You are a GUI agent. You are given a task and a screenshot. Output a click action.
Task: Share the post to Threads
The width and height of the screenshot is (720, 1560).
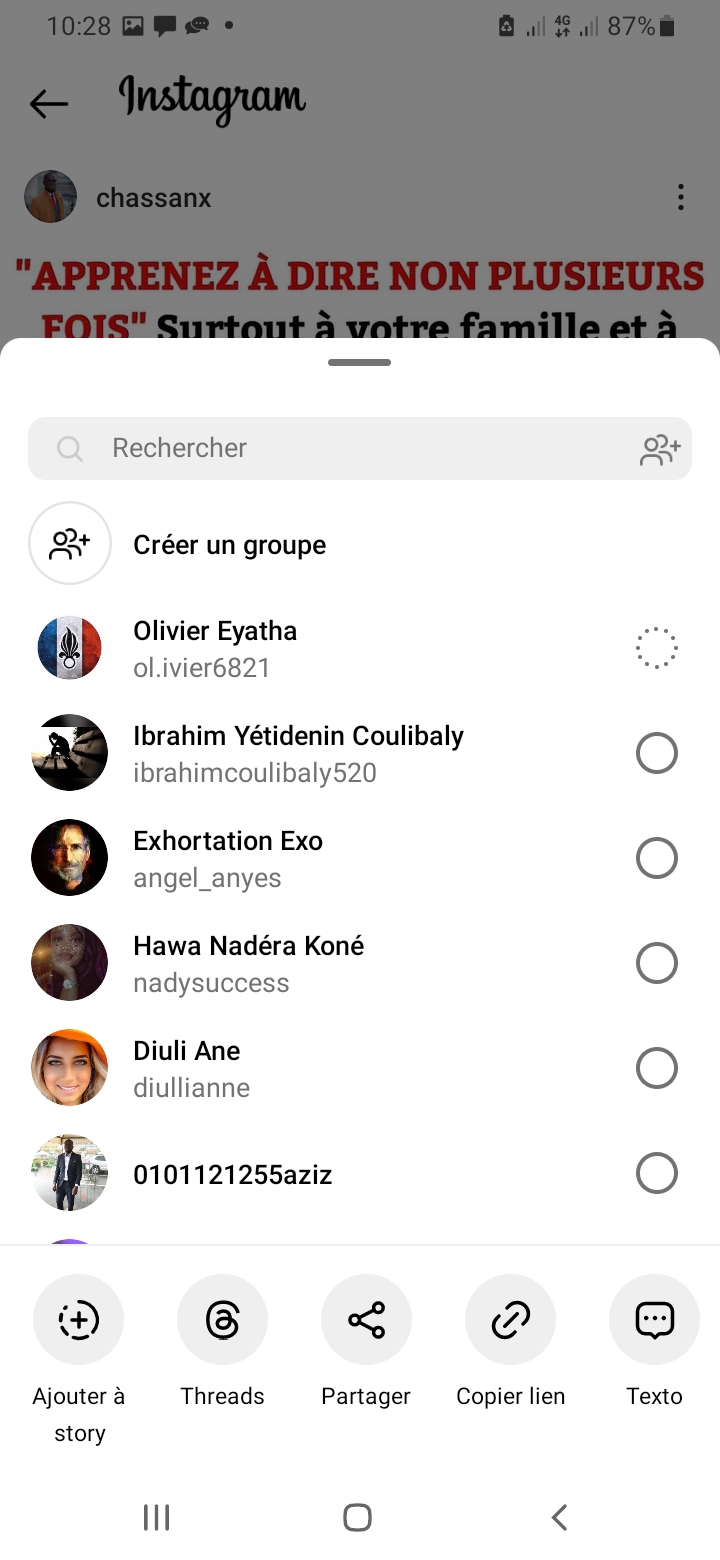(x=222, y=1320)
